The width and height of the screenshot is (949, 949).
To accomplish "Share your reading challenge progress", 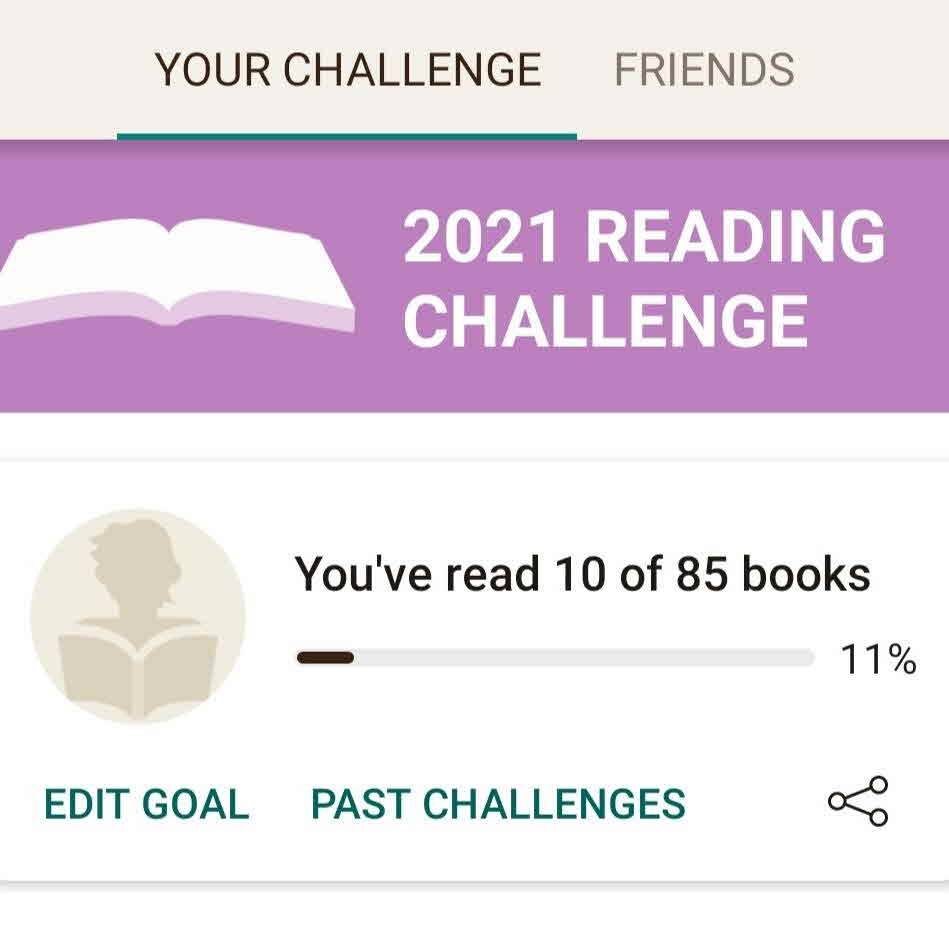I will 858,801.
